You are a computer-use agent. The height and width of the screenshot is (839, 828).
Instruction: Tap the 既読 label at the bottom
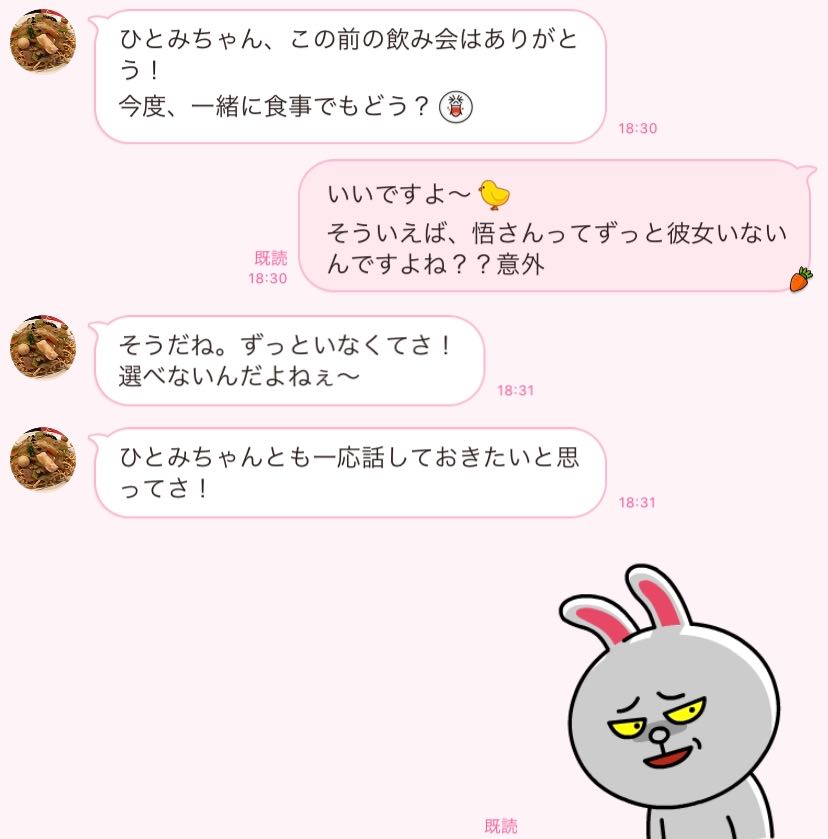pos(501,823)
